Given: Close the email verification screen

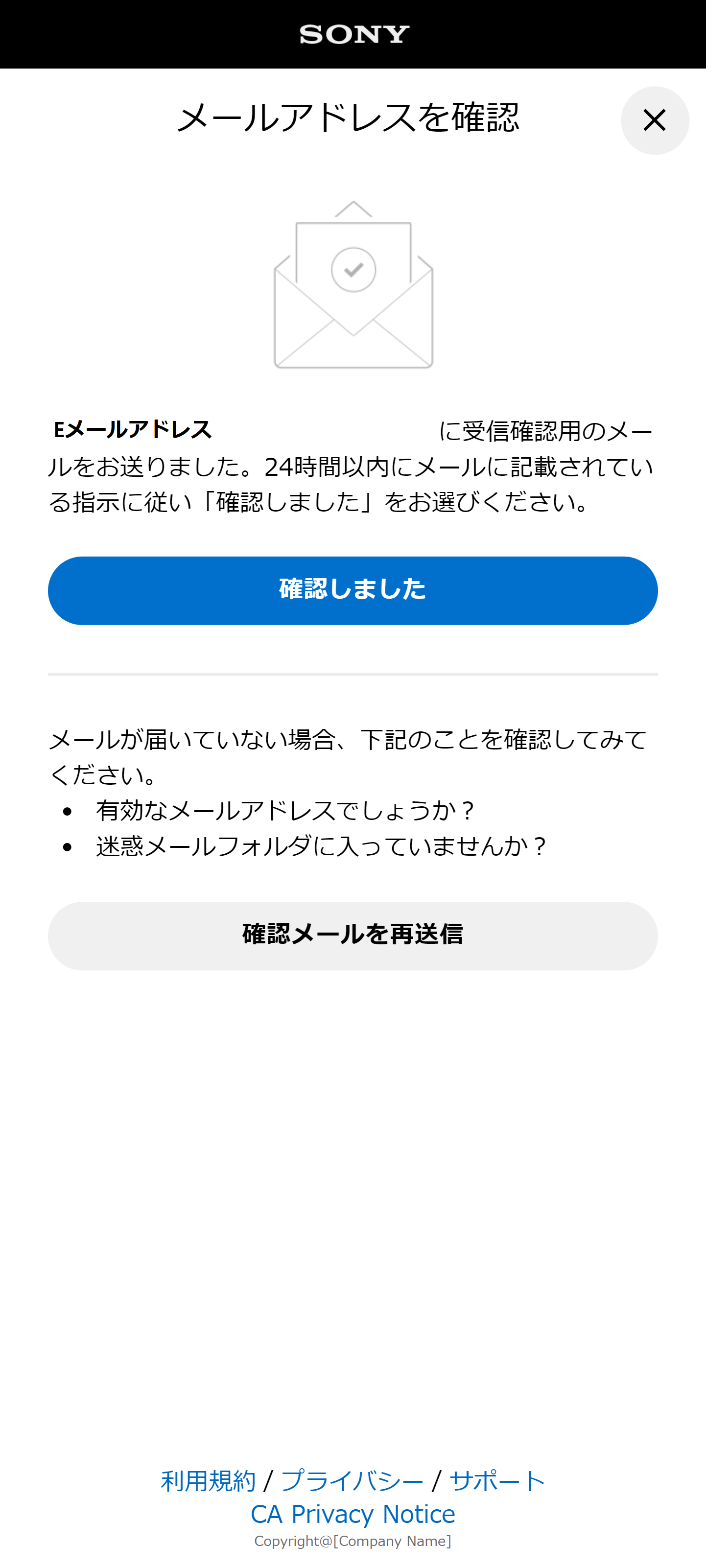Looking at the screenshot, I should (x=654, y=120).
